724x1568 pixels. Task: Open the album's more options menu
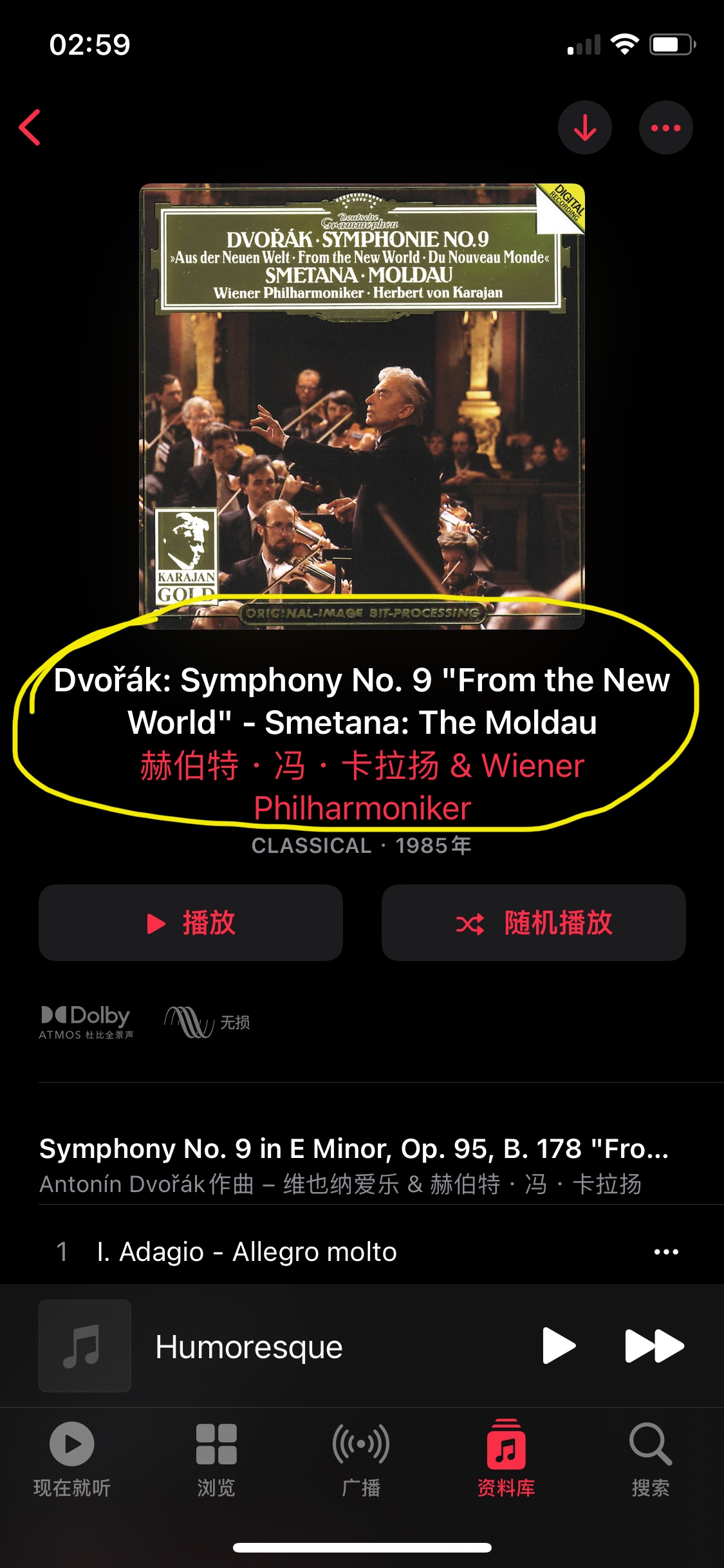(x=665, y=127)
